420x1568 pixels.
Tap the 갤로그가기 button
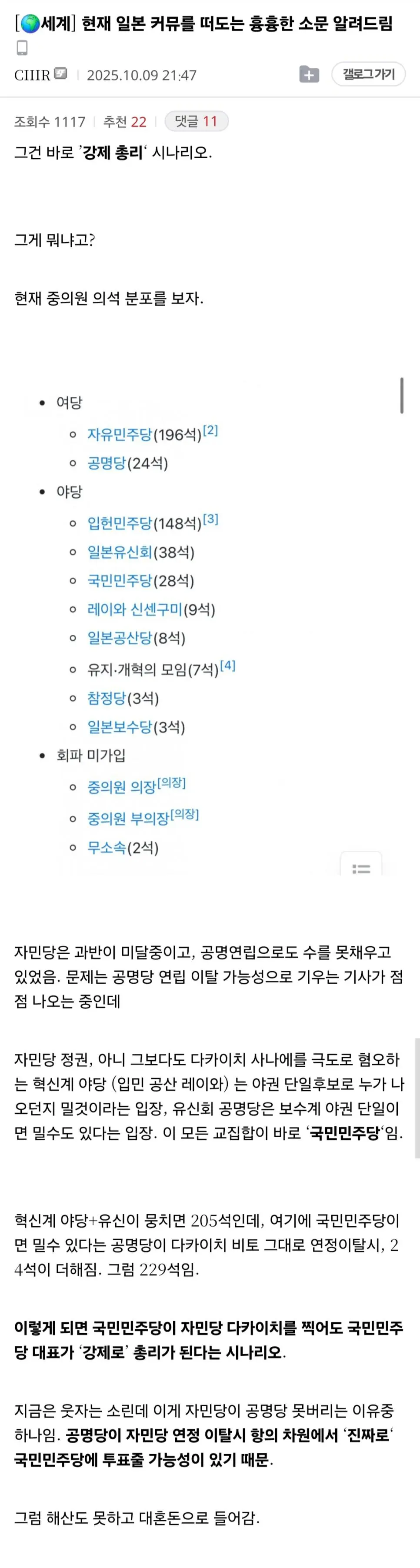(368, 74)
